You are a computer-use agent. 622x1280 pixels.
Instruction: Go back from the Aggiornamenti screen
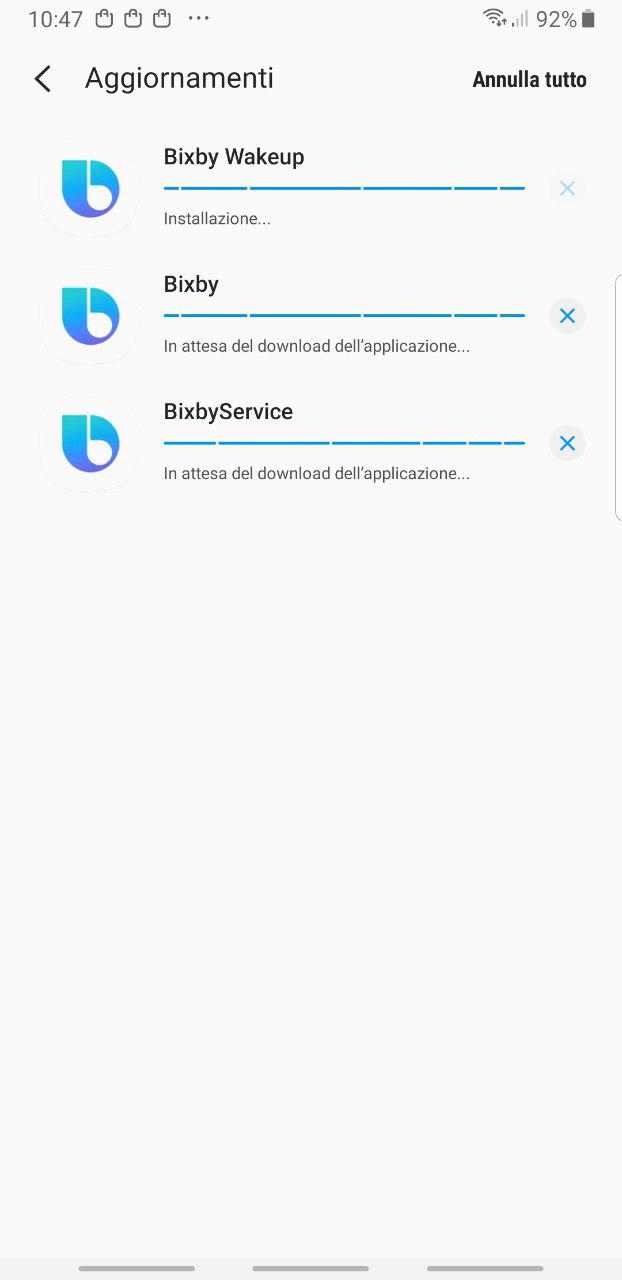(x=42, y=79)
